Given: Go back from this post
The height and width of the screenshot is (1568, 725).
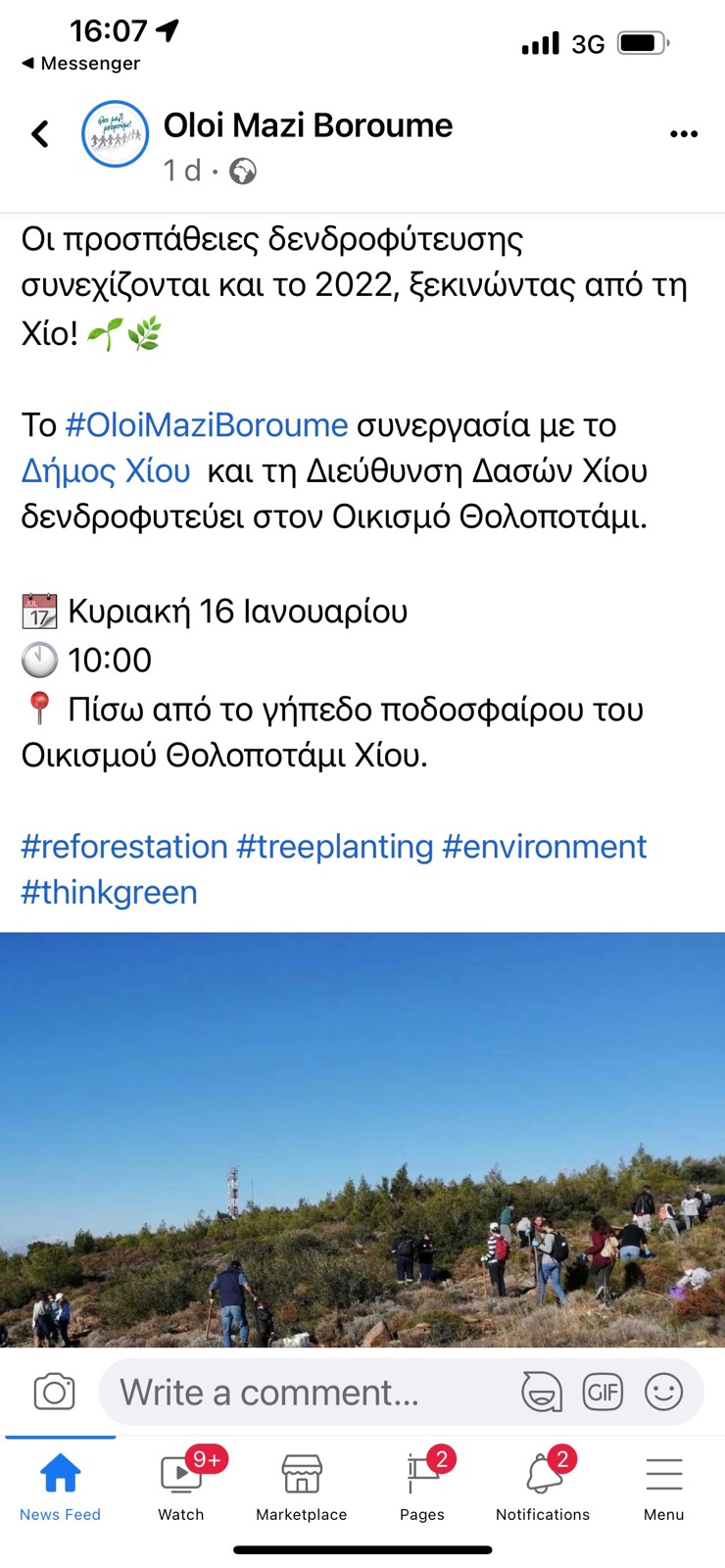Looking at the screenshot, I should click(40, 134).
